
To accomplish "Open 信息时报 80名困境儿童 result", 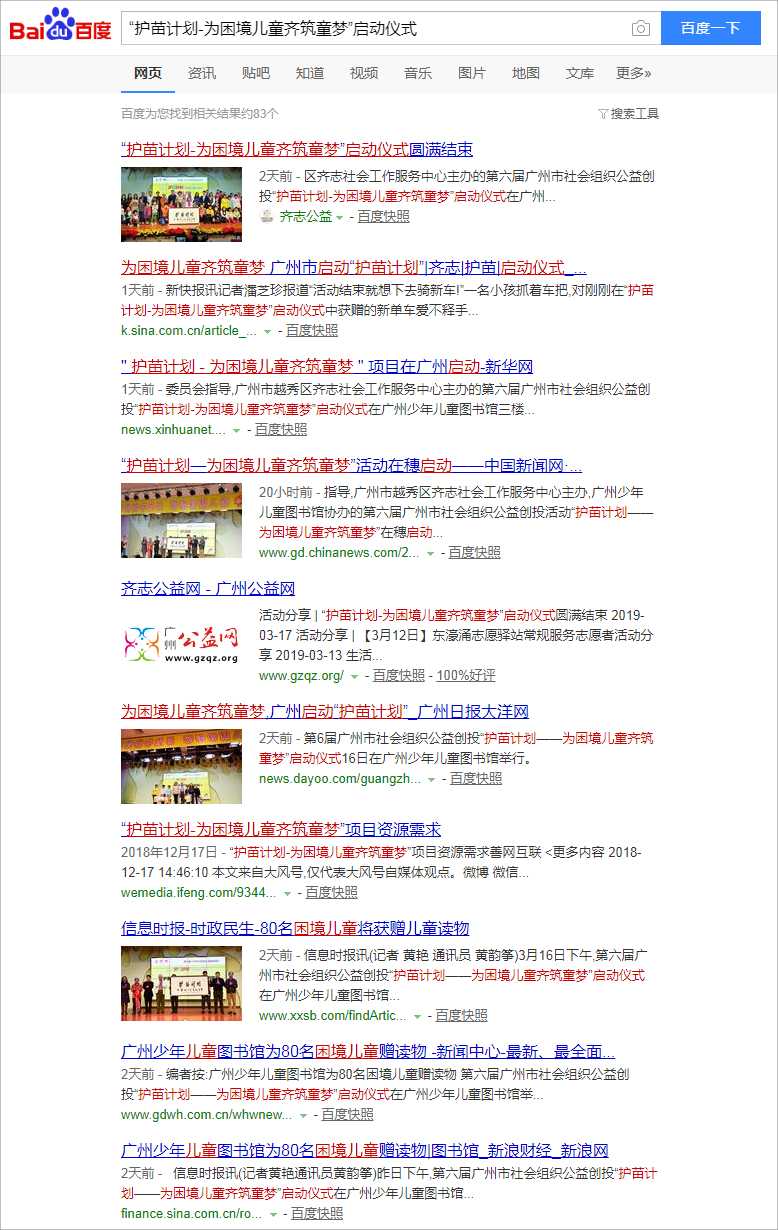I will coord(295,929).
